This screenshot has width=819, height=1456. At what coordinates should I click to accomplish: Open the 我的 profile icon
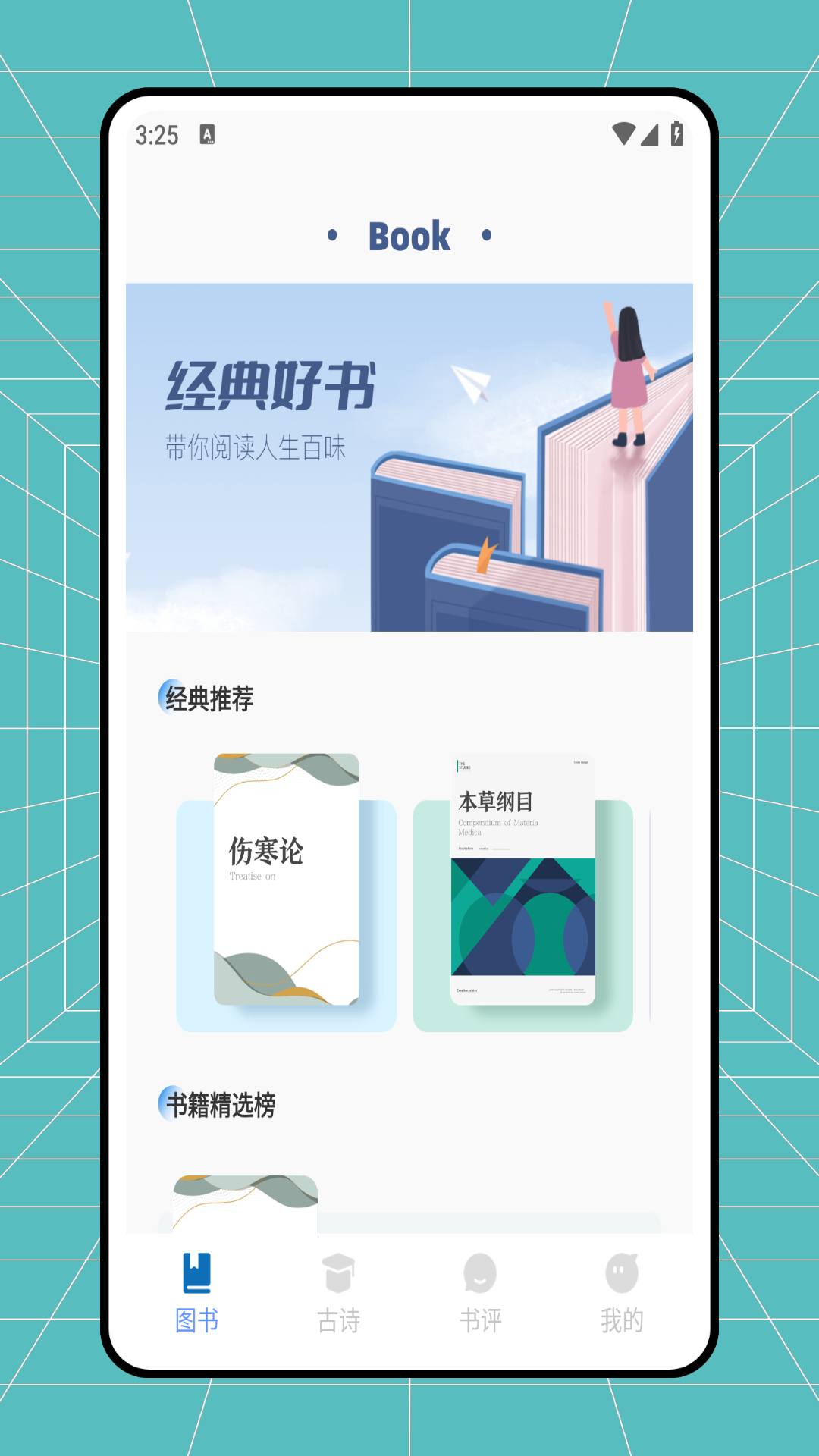(623, 1269)
